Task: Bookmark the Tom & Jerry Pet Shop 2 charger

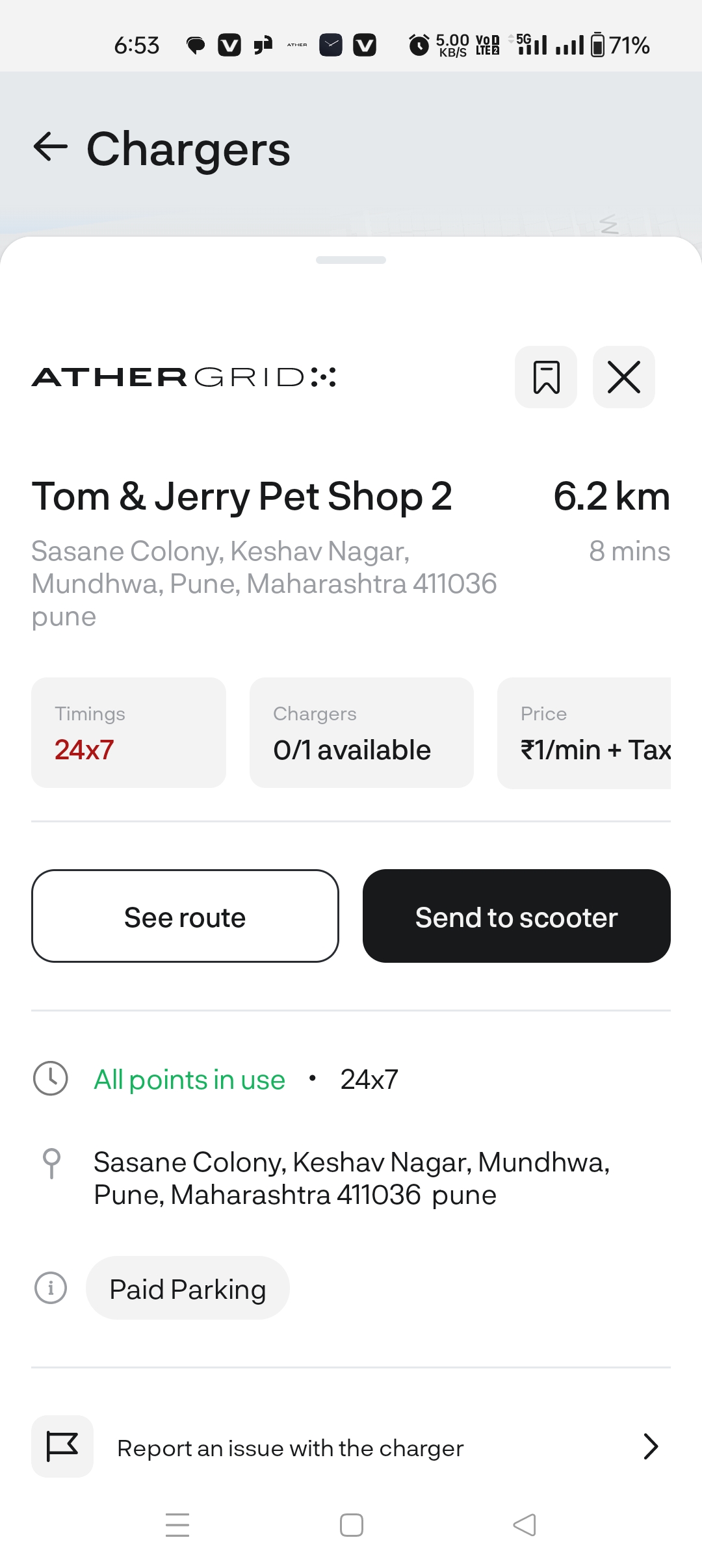Action: point(546,377)
